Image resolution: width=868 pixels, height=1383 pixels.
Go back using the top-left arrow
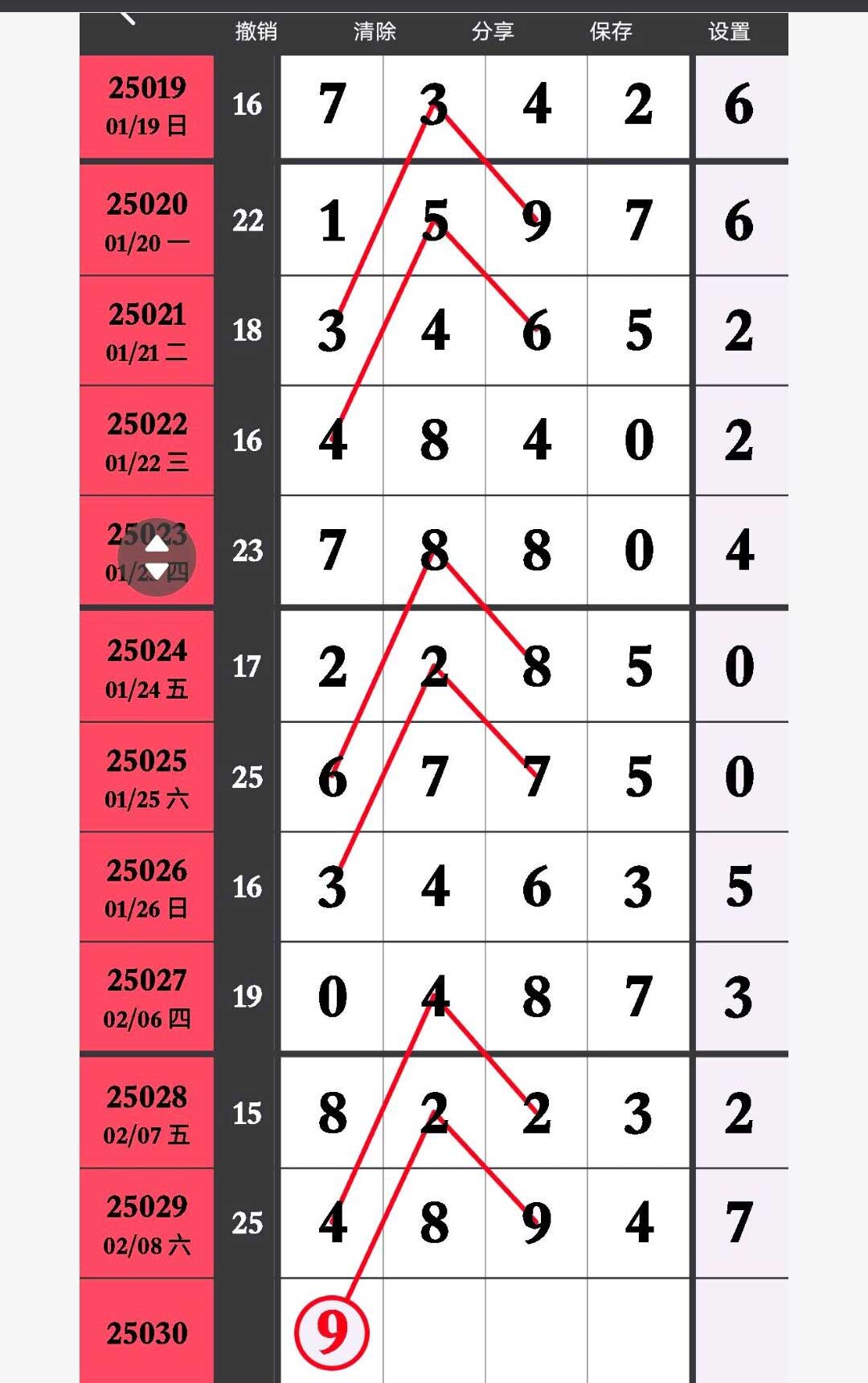tap(127, 19)
